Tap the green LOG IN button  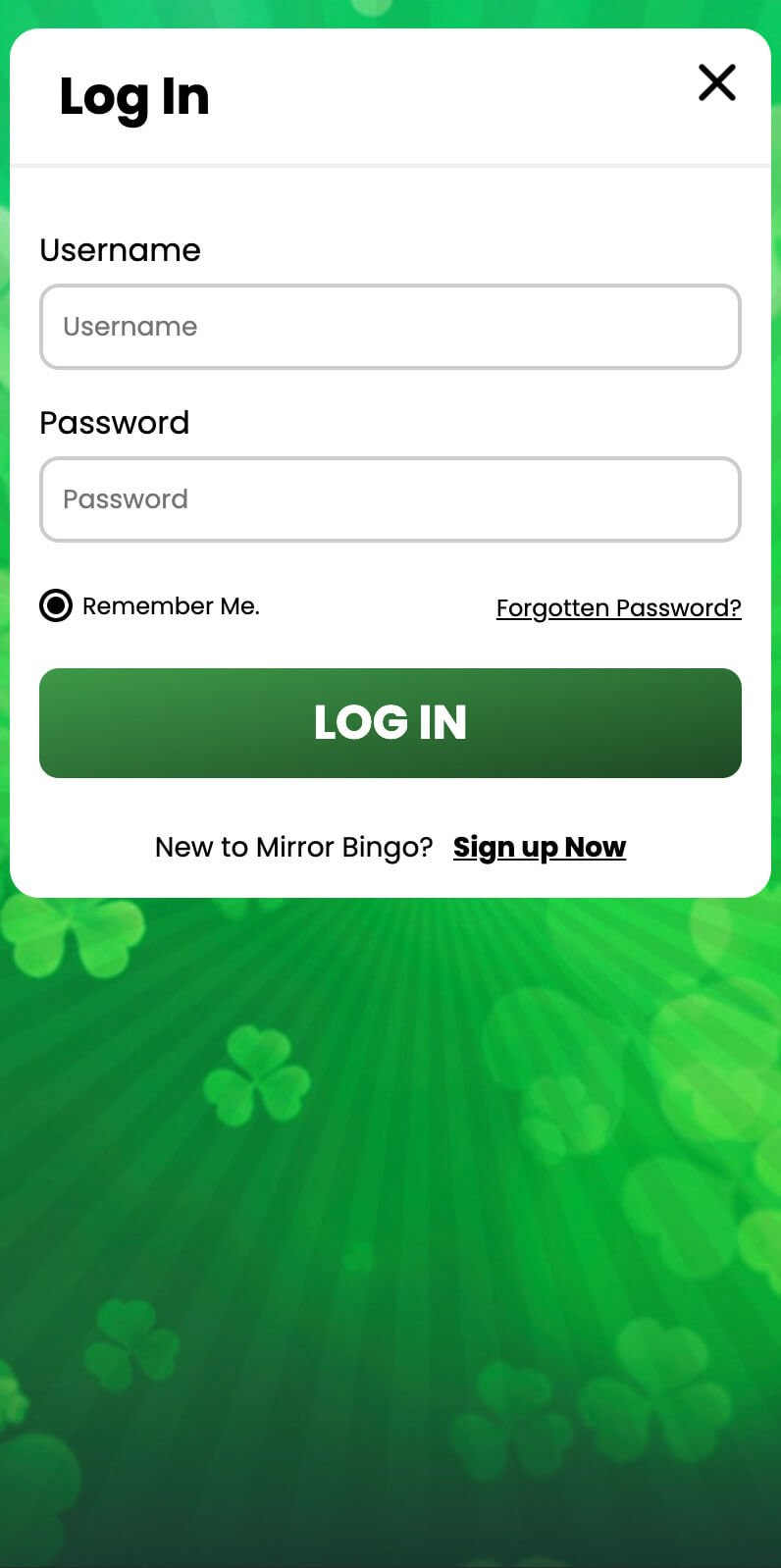pyautogui.click(x=390, y=723)
